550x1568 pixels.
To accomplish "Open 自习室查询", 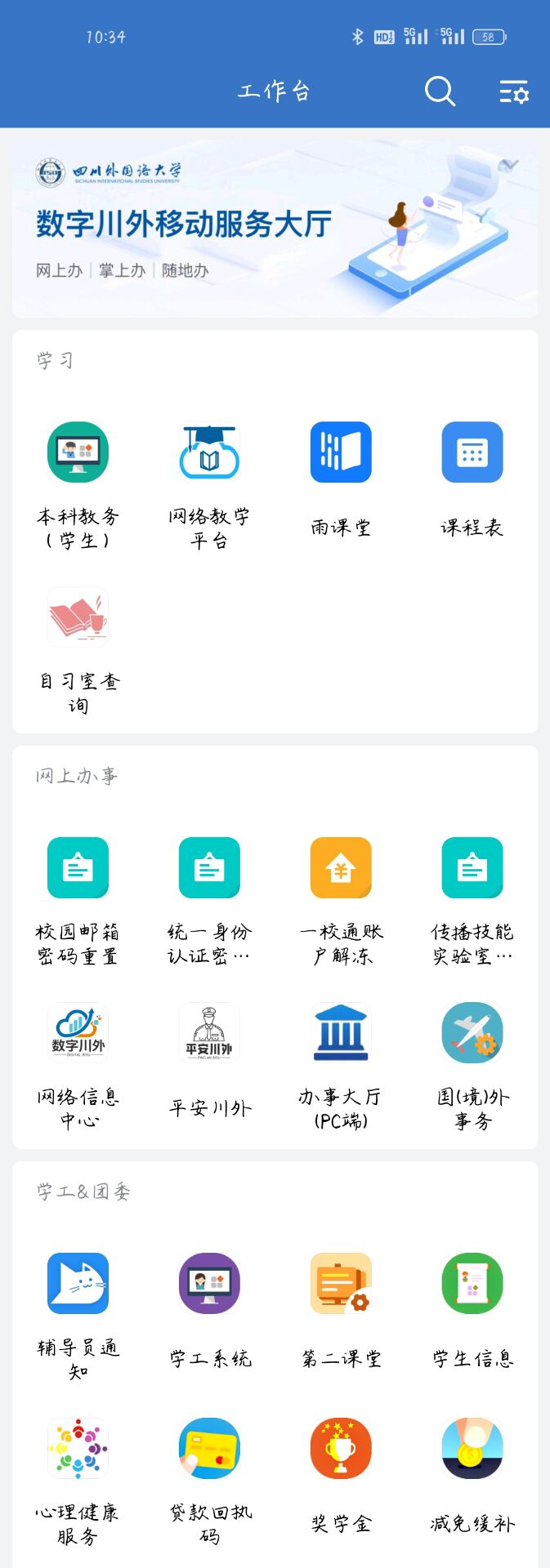I will tap(78, 617).
